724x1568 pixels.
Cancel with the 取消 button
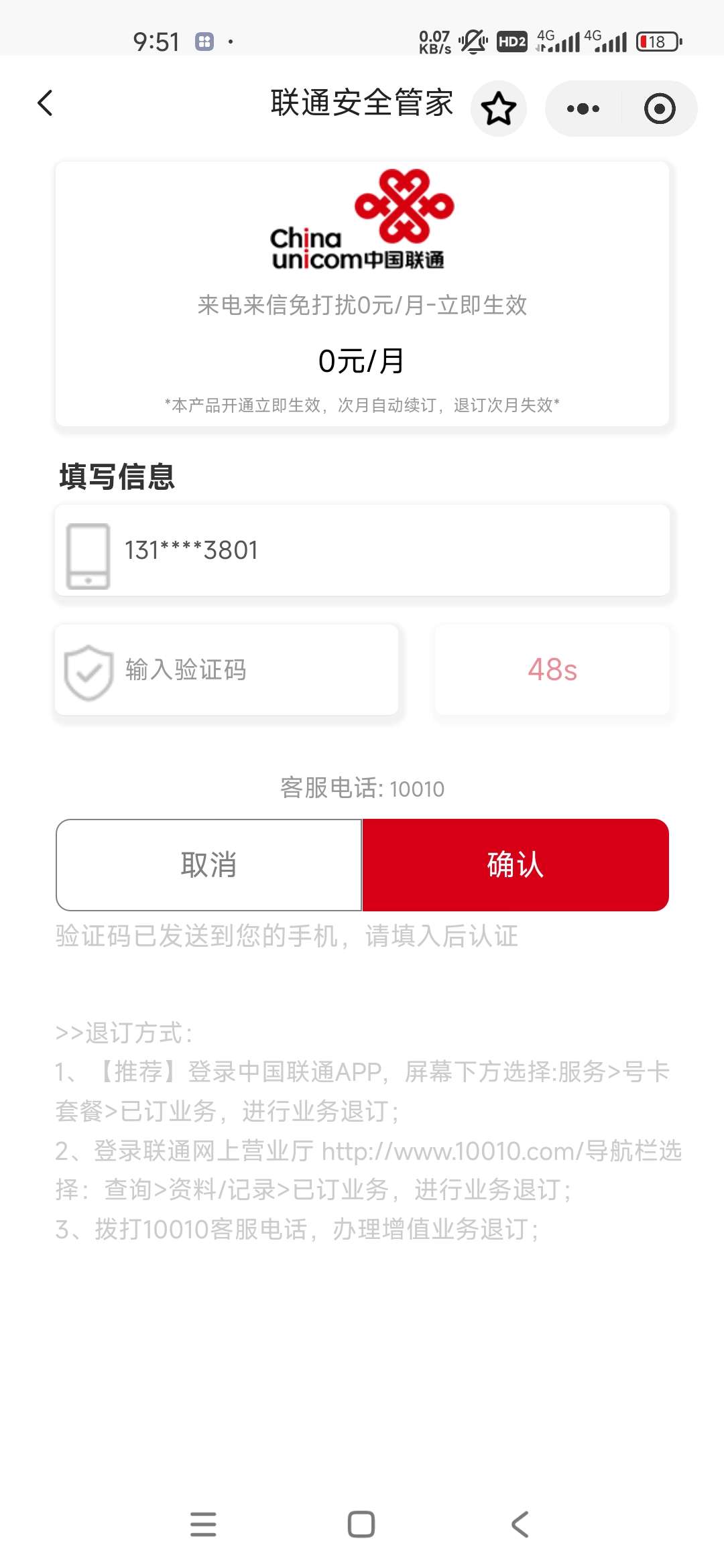pyautogui.click(x=209, y=864)
